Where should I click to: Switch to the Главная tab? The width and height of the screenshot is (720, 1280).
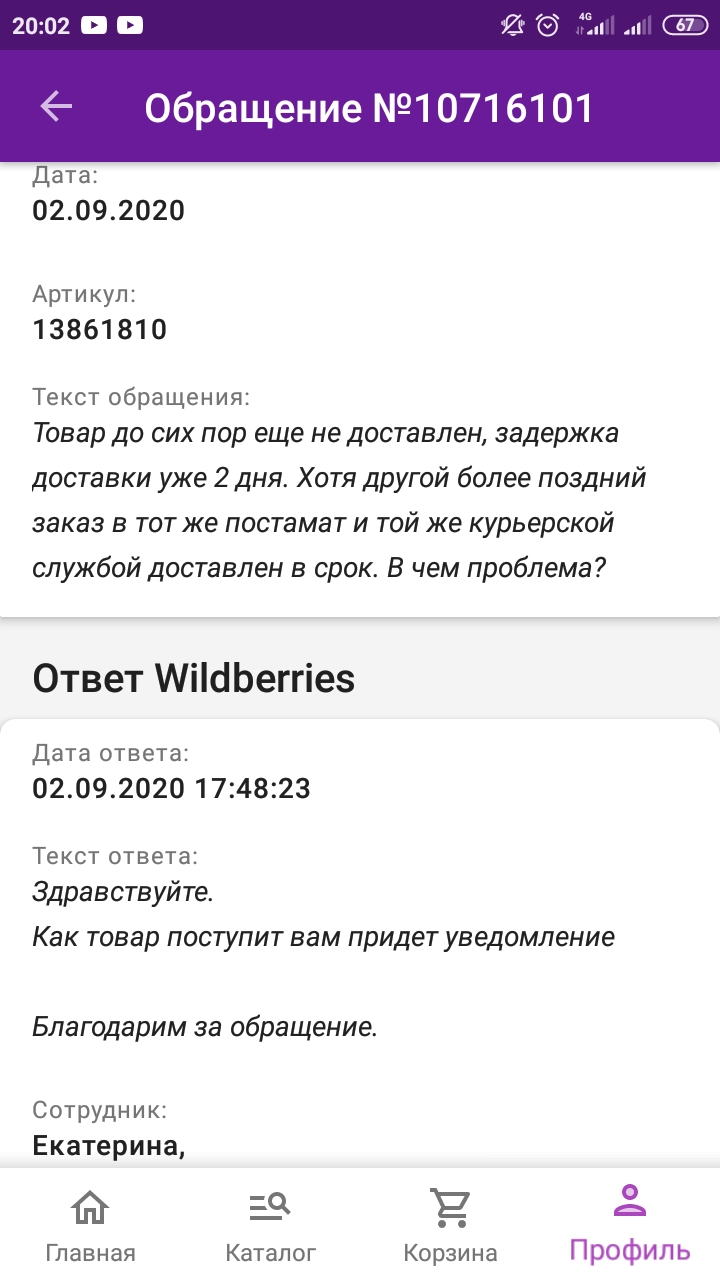click(x=90, y=1225)
